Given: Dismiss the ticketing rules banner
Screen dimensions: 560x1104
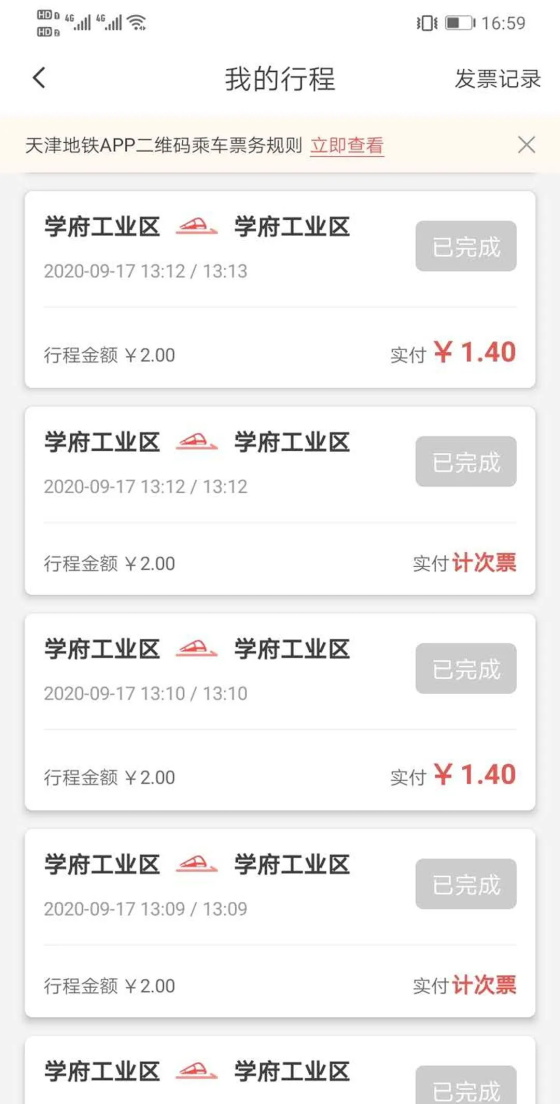Looking at the screenshot, I should [x=526, y=145].
